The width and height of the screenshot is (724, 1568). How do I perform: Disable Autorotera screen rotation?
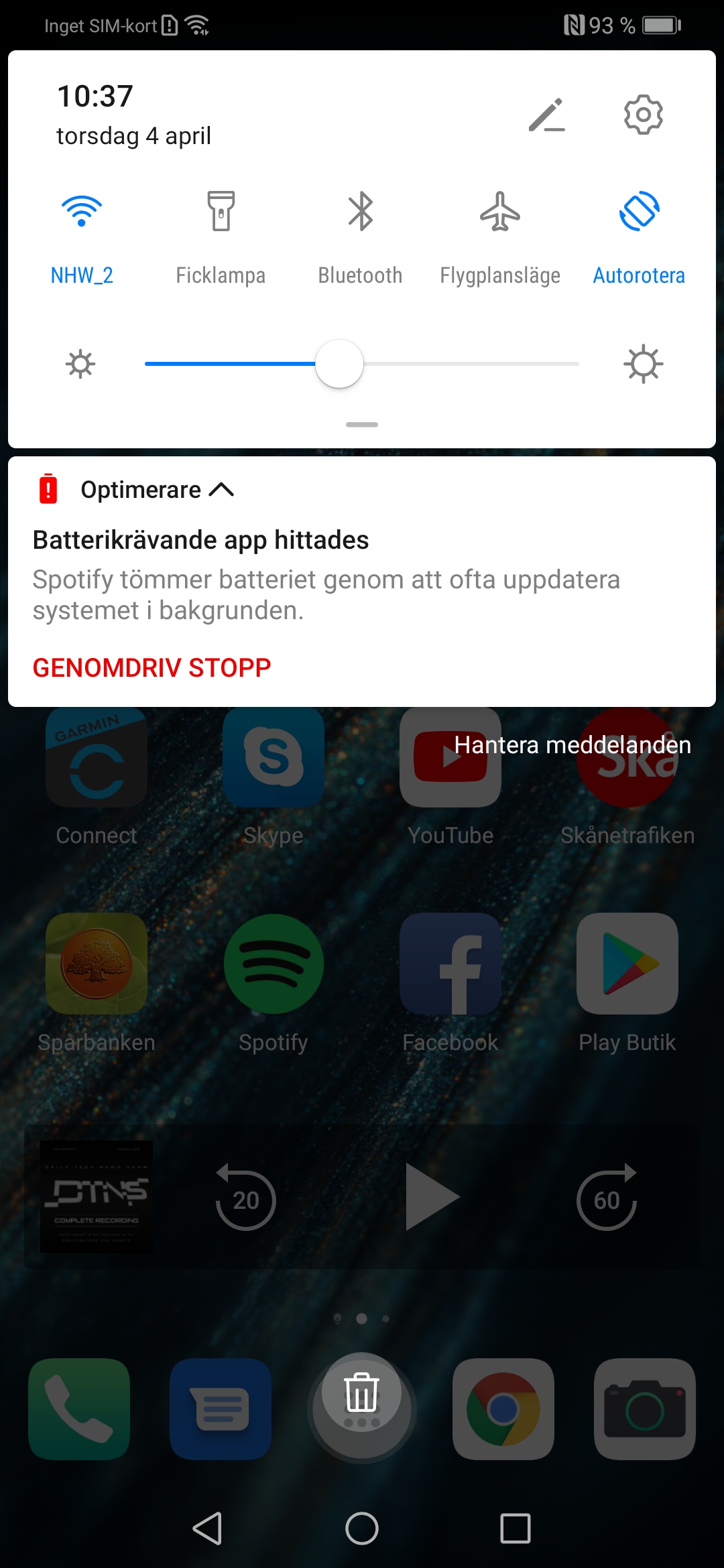[639, 212]
